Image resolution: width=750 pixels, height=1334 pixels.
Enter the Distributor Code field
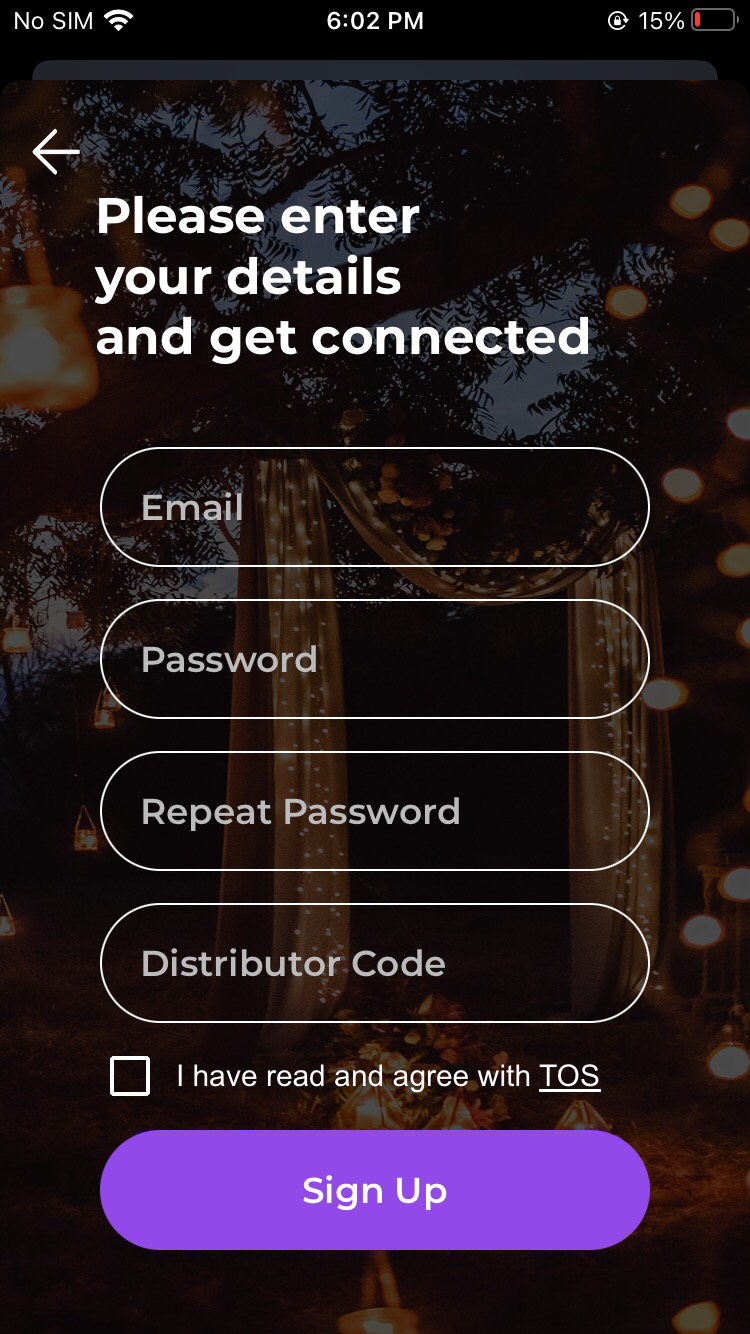tap(375, 963)
